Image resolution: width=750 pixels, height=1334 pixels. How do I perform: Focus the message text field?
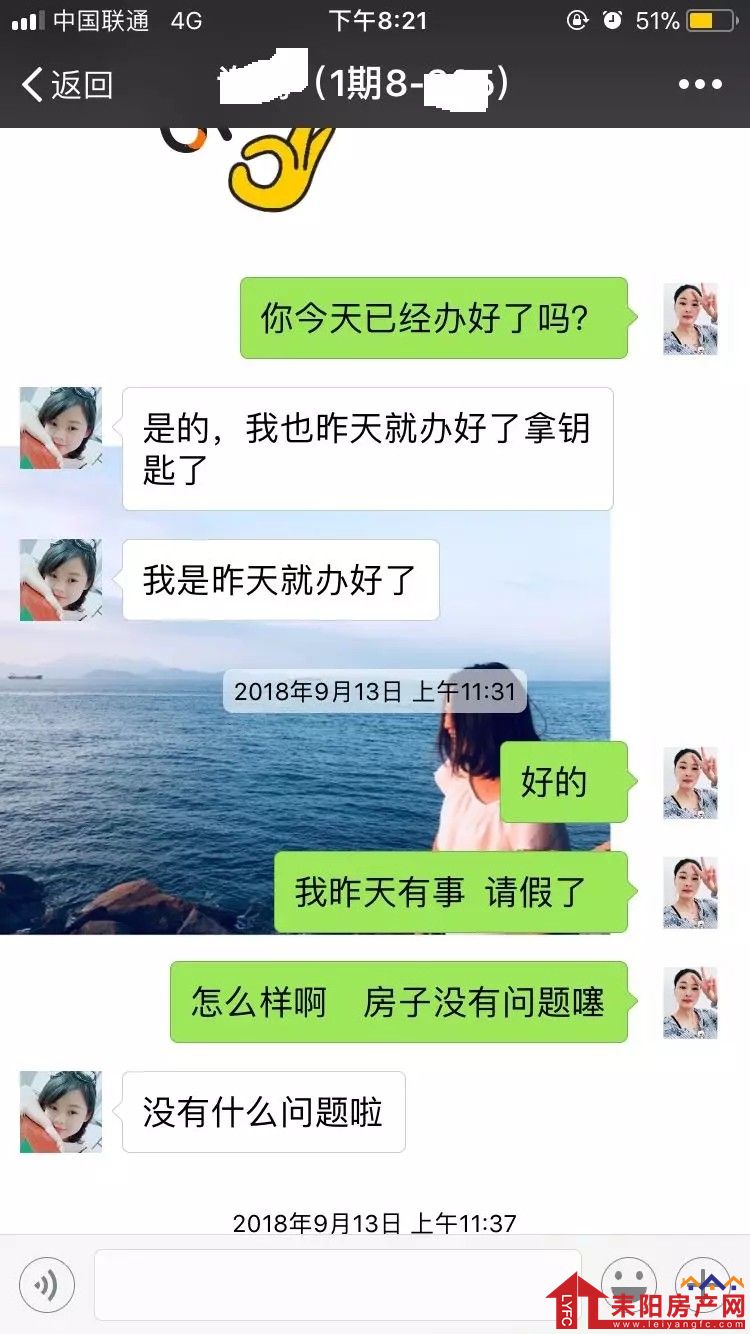tap(337, 1284)
